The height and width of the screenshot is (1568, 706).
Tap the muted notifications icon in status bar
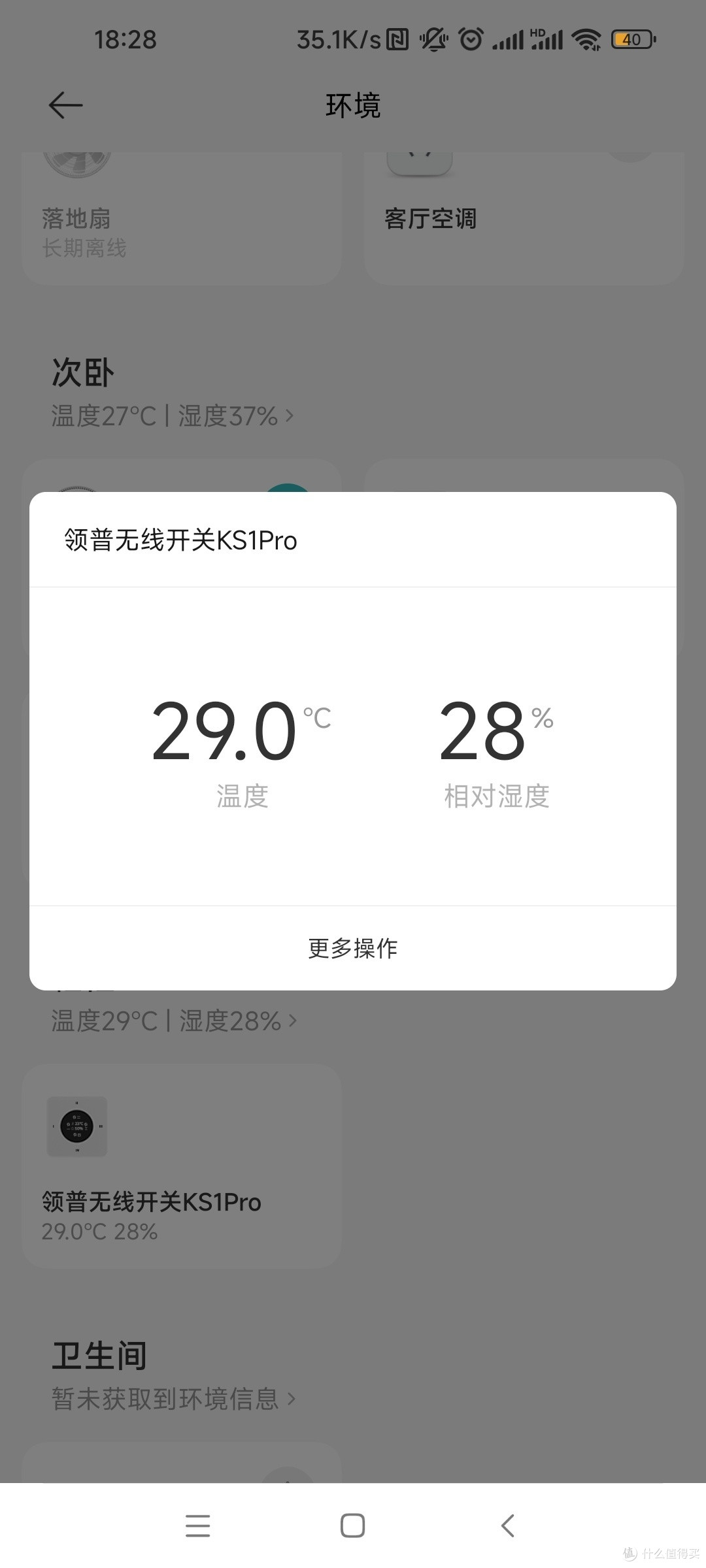pos(433,39)
